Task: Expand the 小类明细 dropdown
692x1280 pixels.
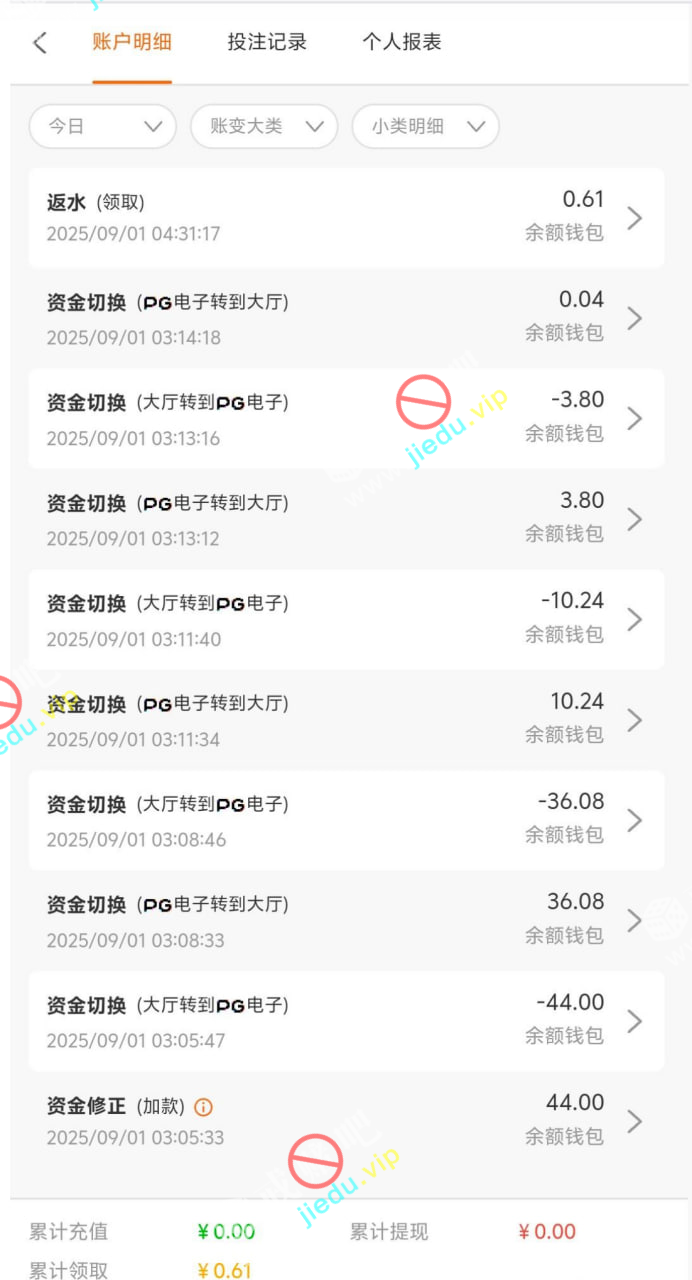Action: [425, 127]
